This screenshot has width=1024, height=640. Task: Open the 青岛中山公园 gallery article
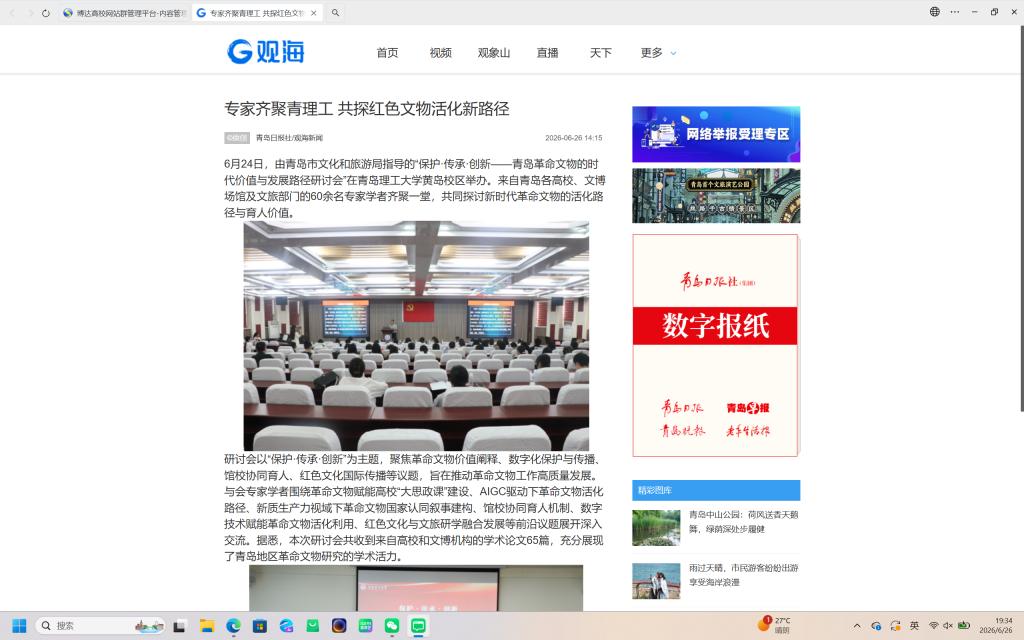[743, 522]
